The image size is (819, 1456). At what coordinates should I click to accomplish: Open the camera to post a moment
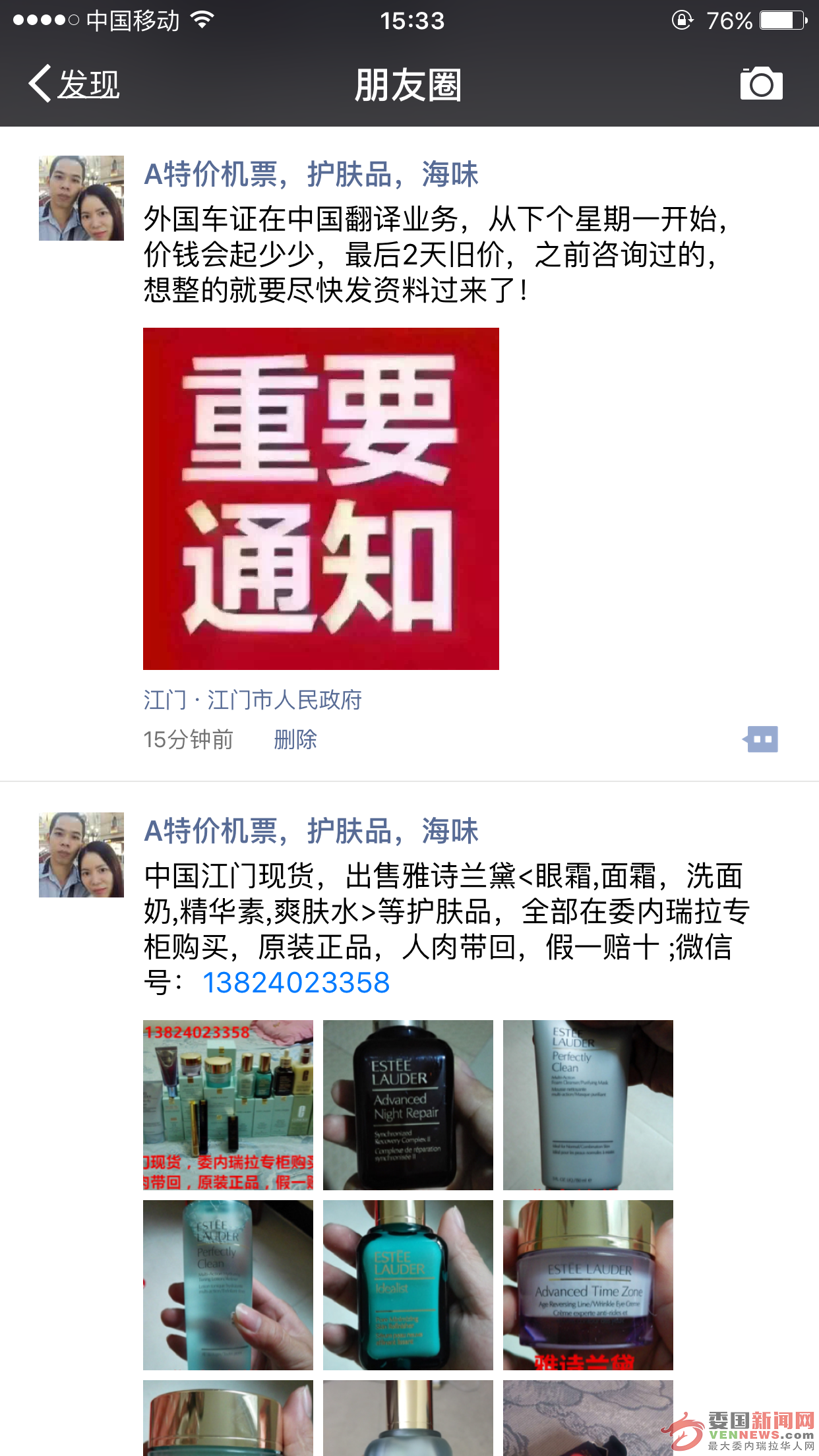pos(761,84)
